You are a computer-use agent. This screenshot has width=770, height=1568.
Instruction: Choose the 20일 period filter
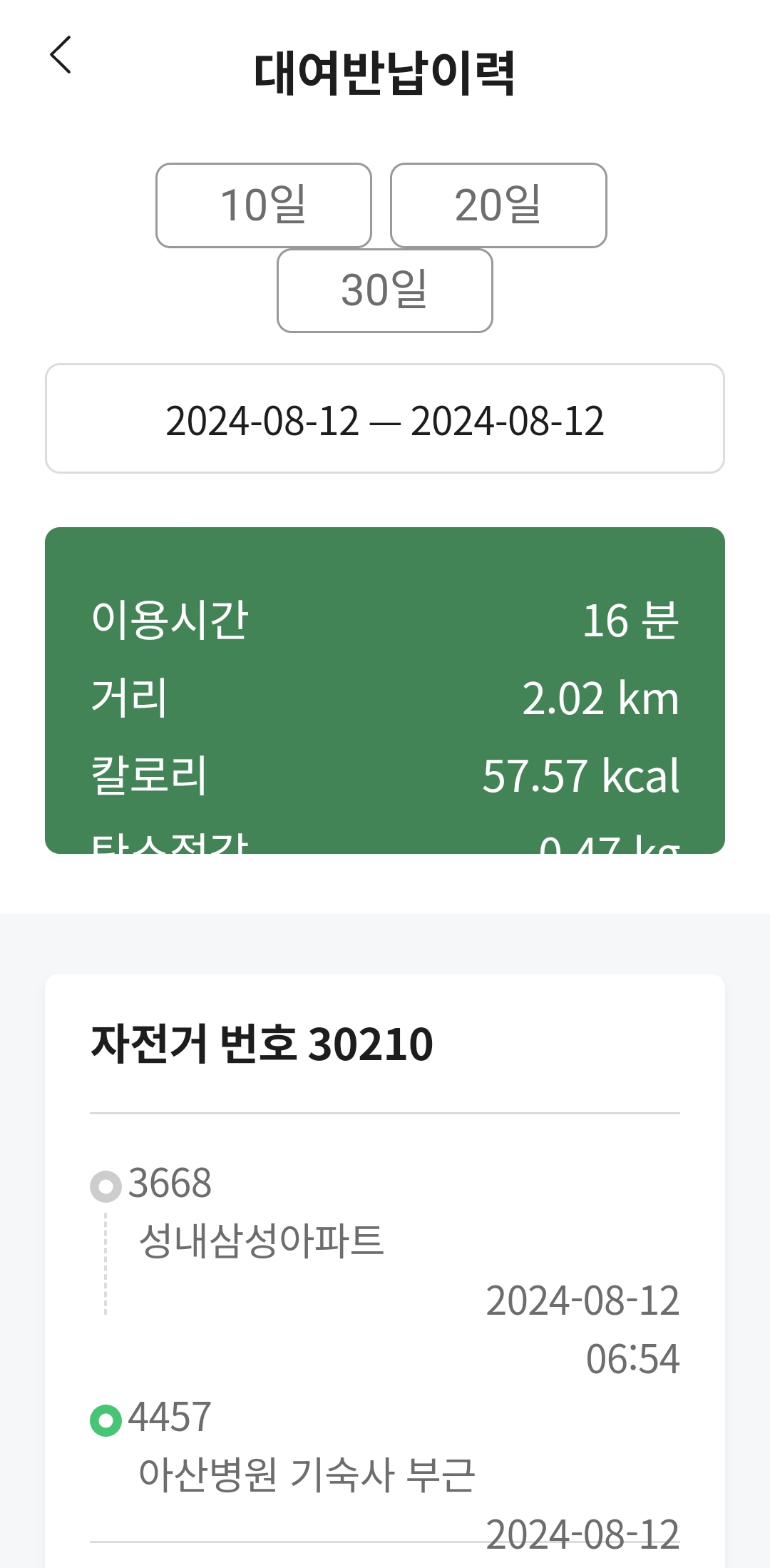[x=498, y=205]
